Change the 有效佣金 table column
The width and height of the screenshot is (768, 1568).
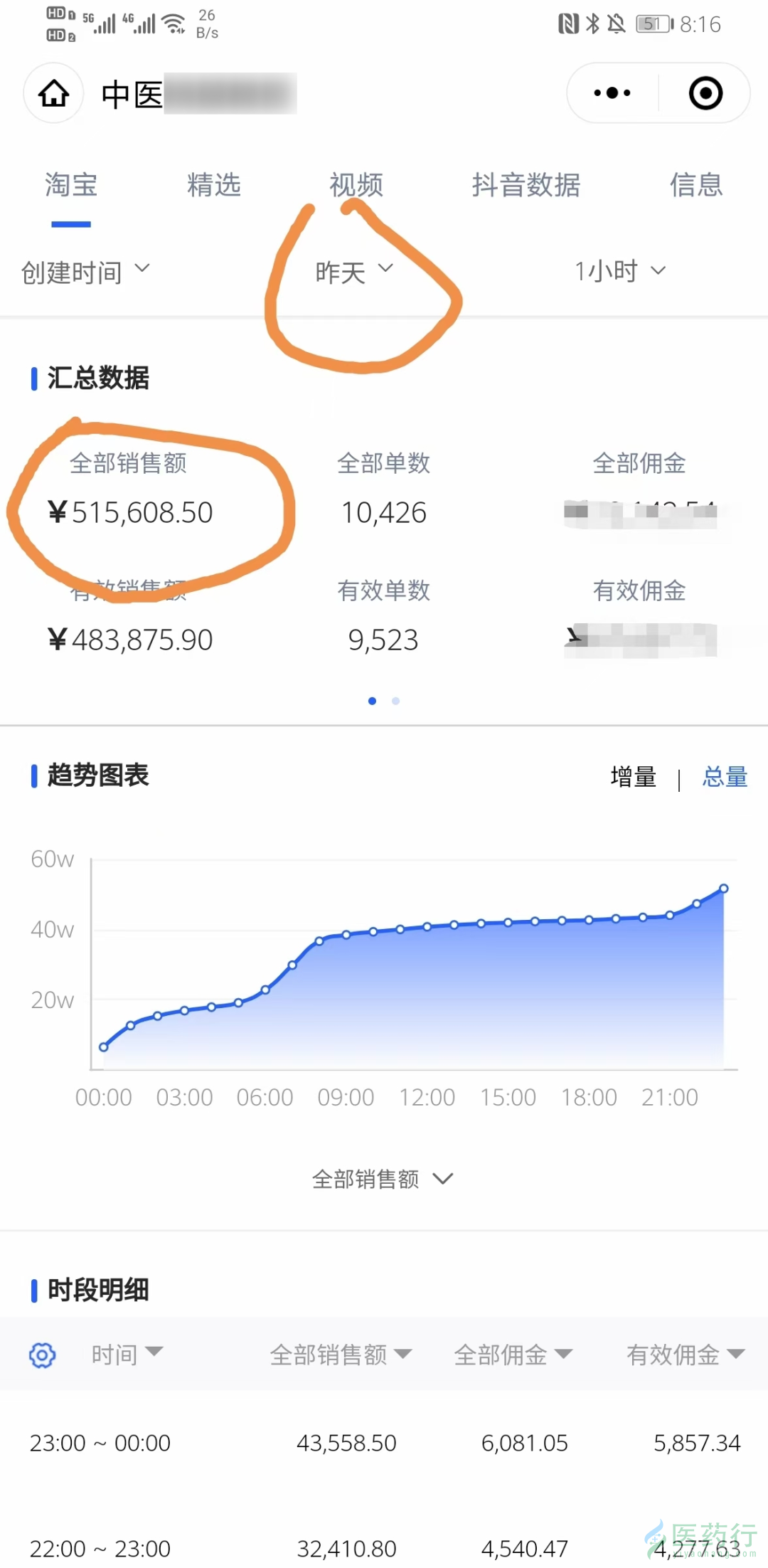pyautogui.click(x=686, y=1354)
